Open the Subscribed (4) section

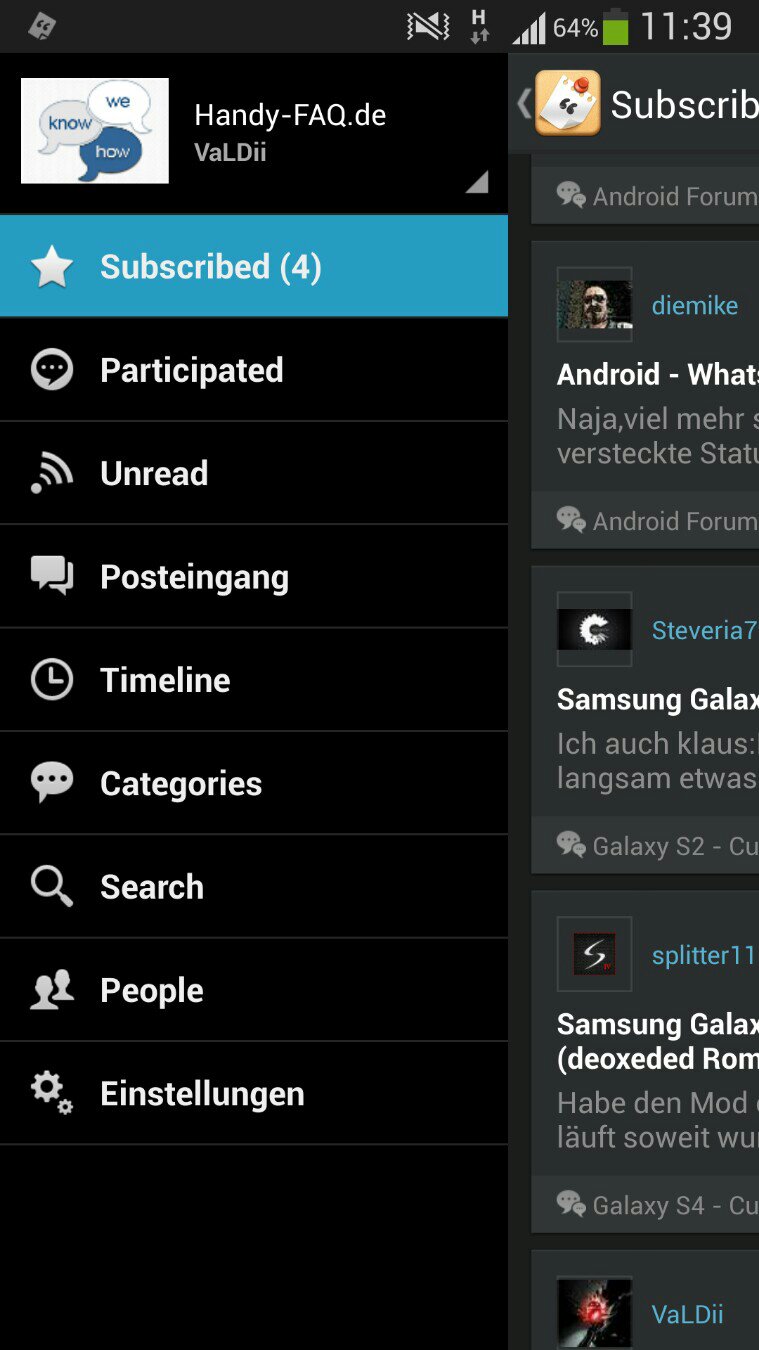(254, 267)
